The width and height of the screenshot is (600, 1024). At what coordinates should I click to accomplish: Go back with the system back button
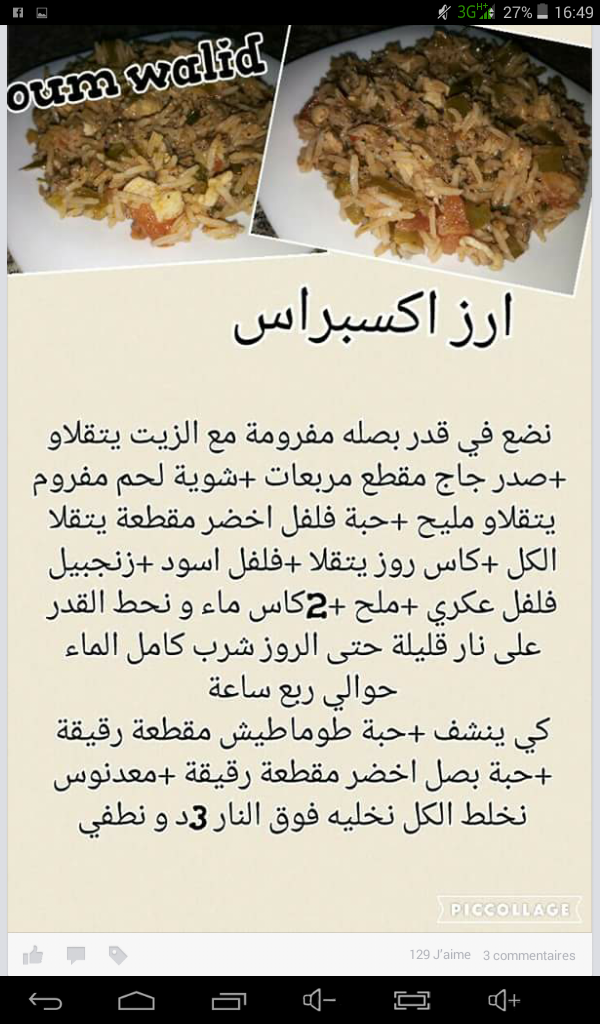click(46, 999)
